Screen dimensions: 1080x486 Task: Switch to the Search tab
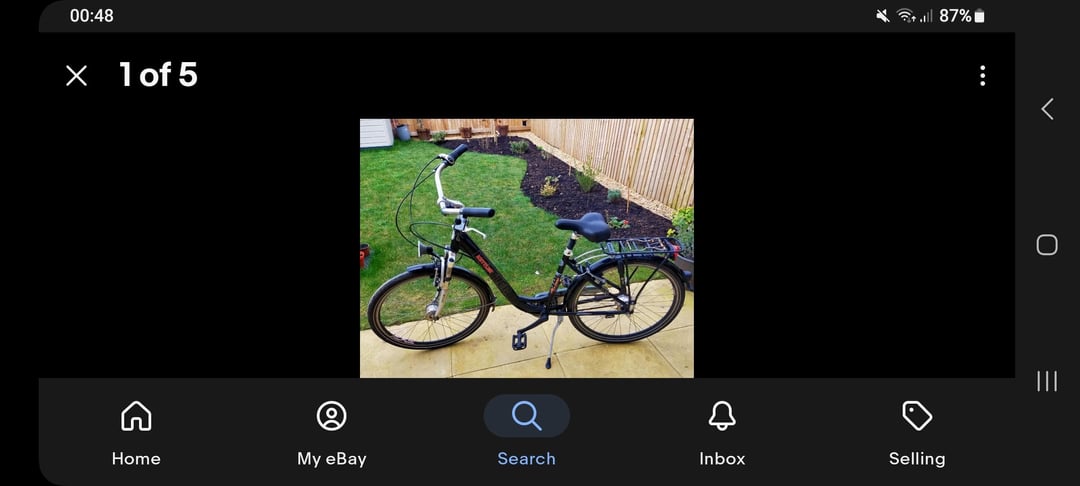coord(526,432)
